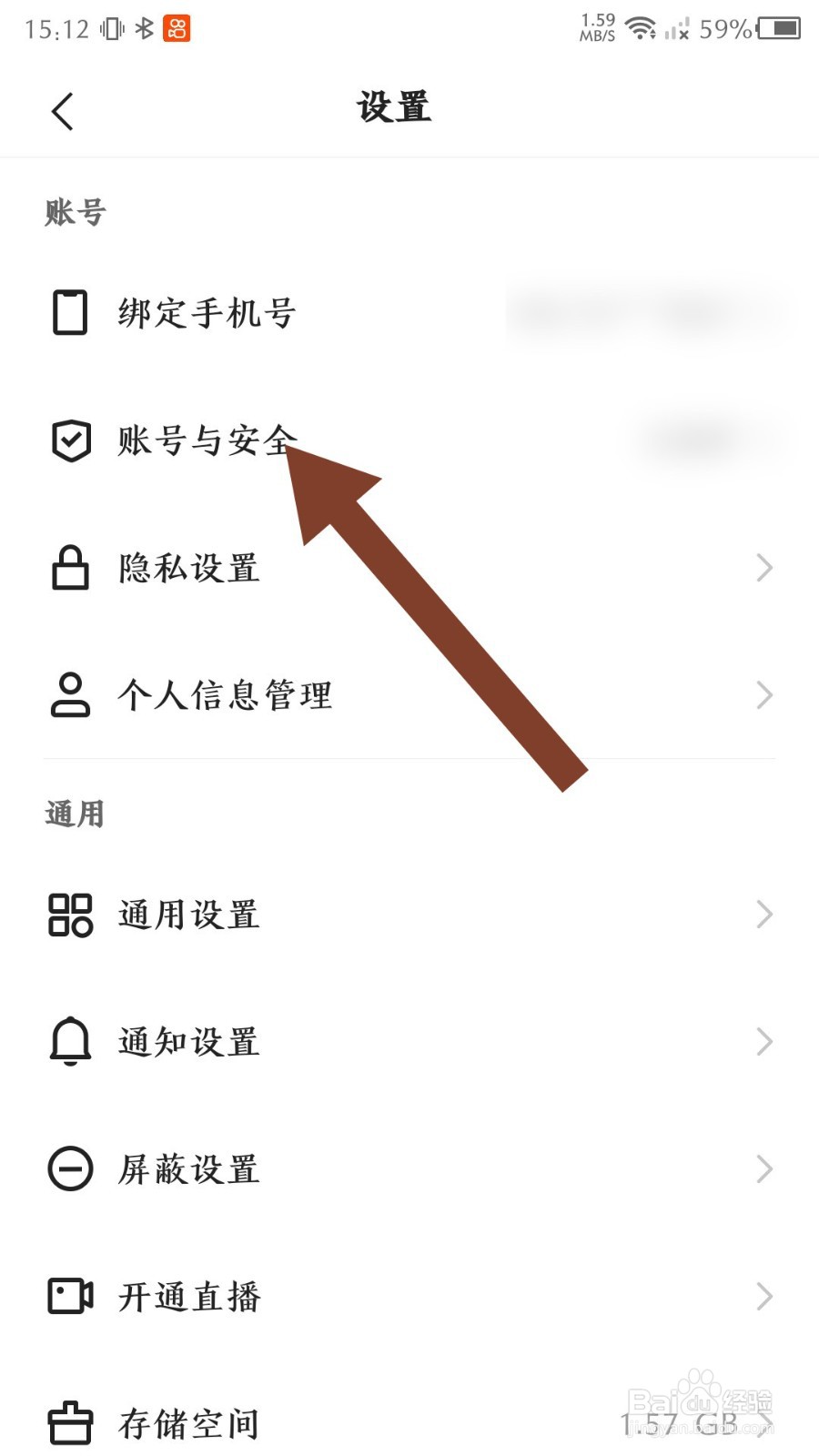Tap the 存储空间 storage icon
This screenshot has height=1456, width=819.
(69, 1421)
